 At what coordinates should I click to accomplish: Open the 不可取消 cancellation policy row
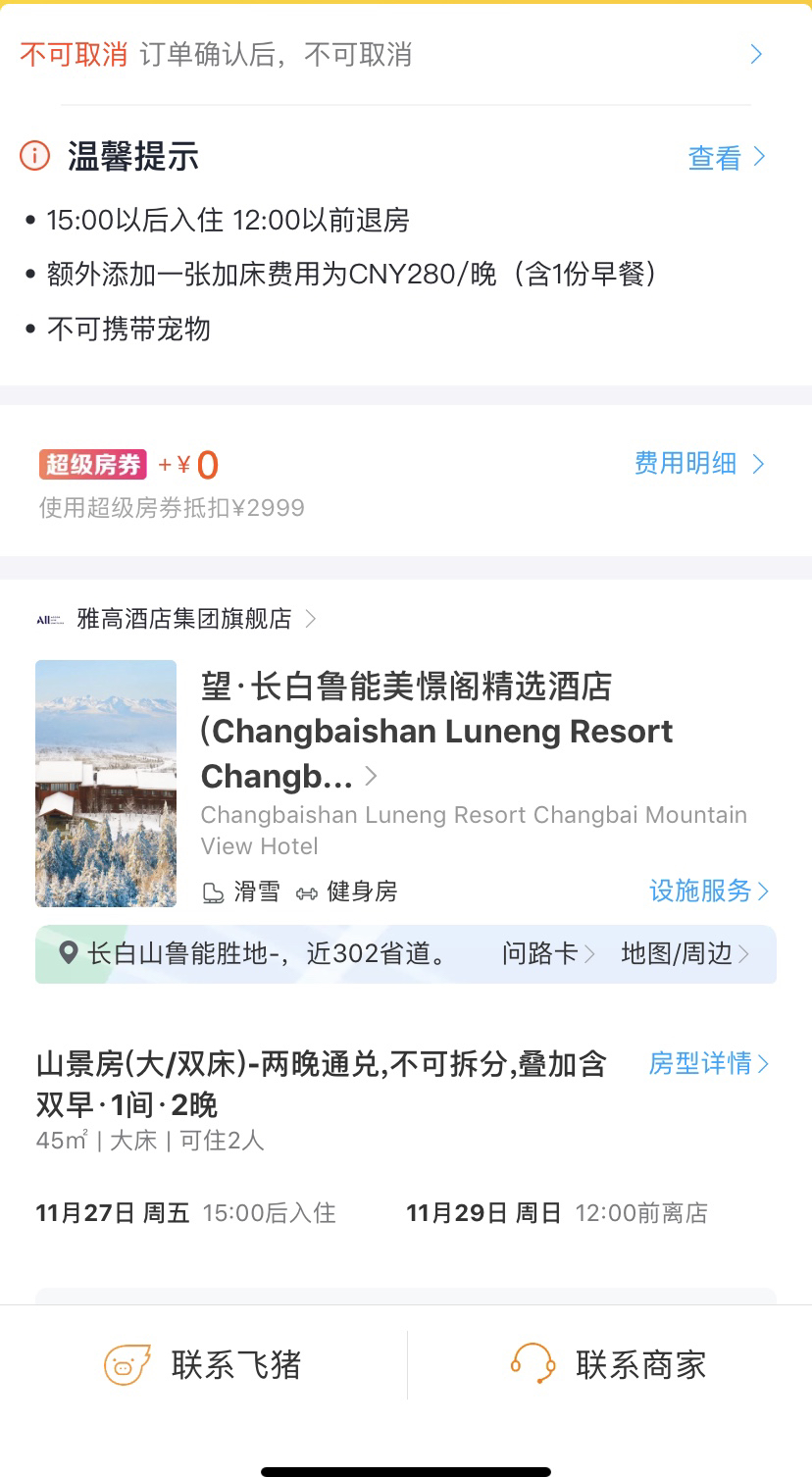pos(392,55)
